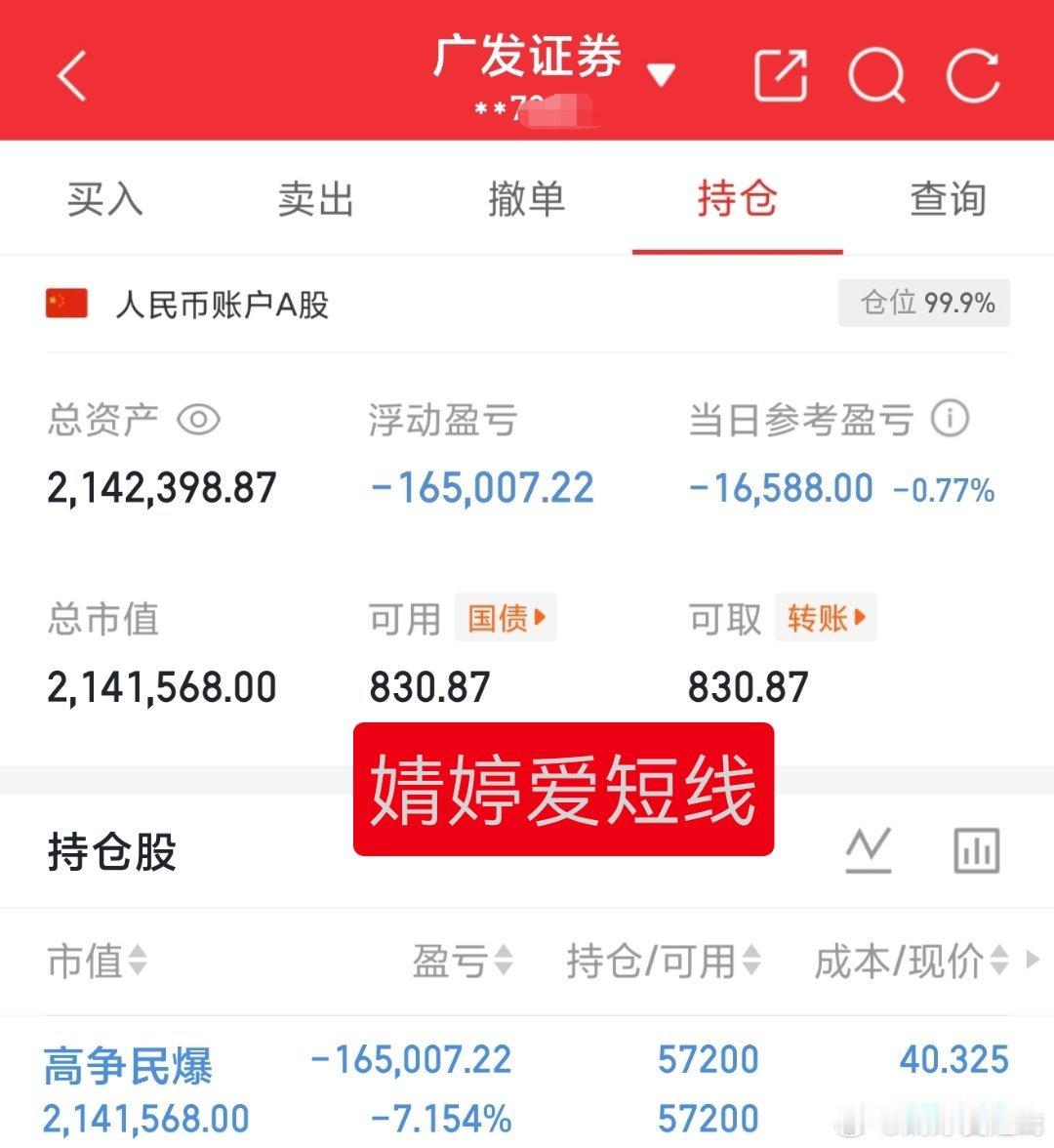1054x1148 pixels.
Task: Switch to the 买入 tab
Action: pos(103,198)
